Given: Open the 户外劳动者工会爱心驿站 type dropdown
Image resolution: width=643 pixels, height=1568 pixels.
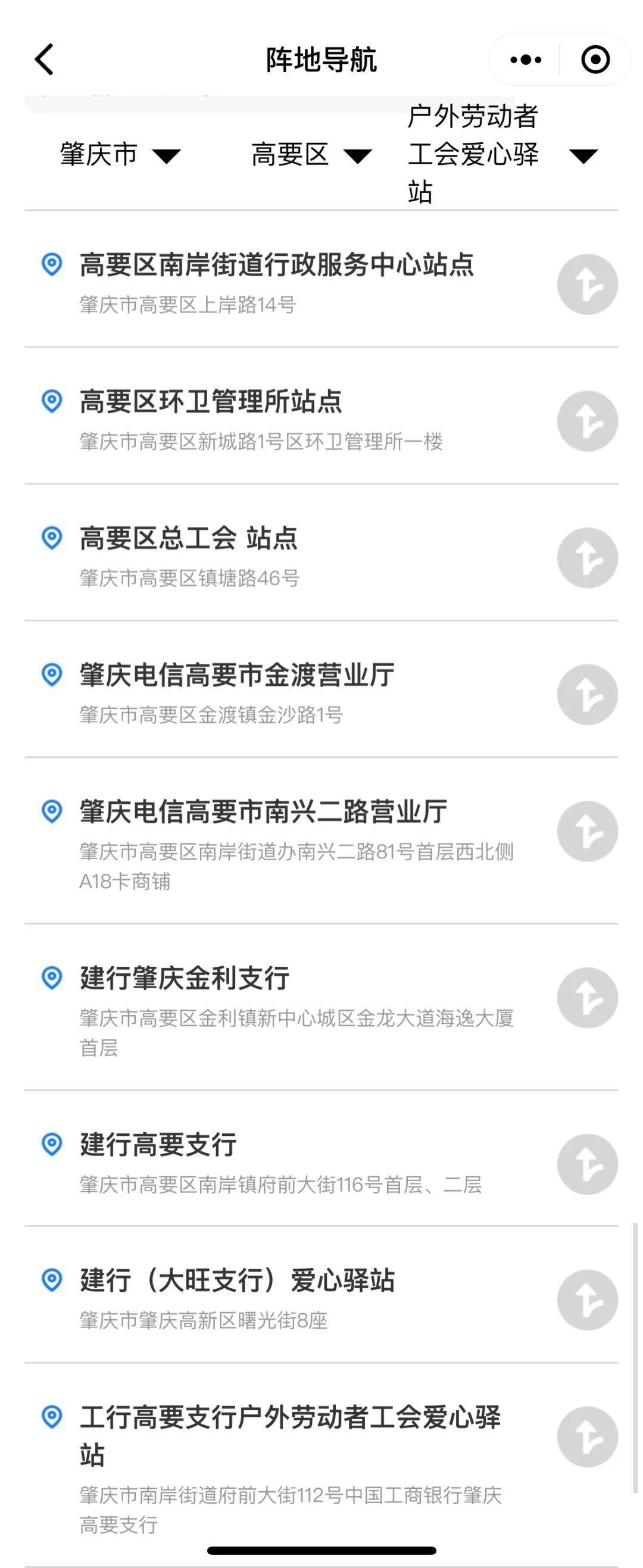Looking at the screenshot, I should pyautogui.click(x=502, y=155).
